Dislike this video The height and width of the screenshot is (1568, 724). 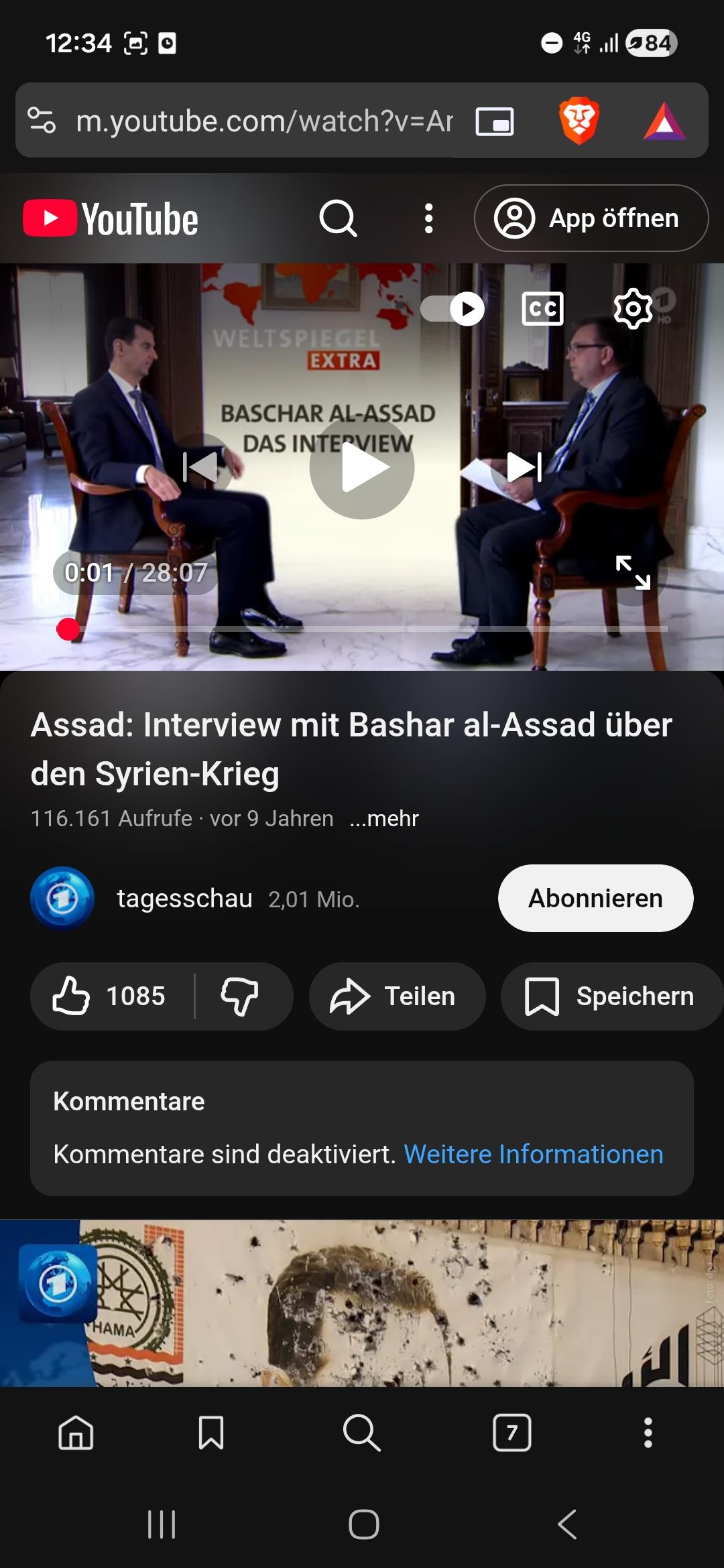tap(240, 996)
